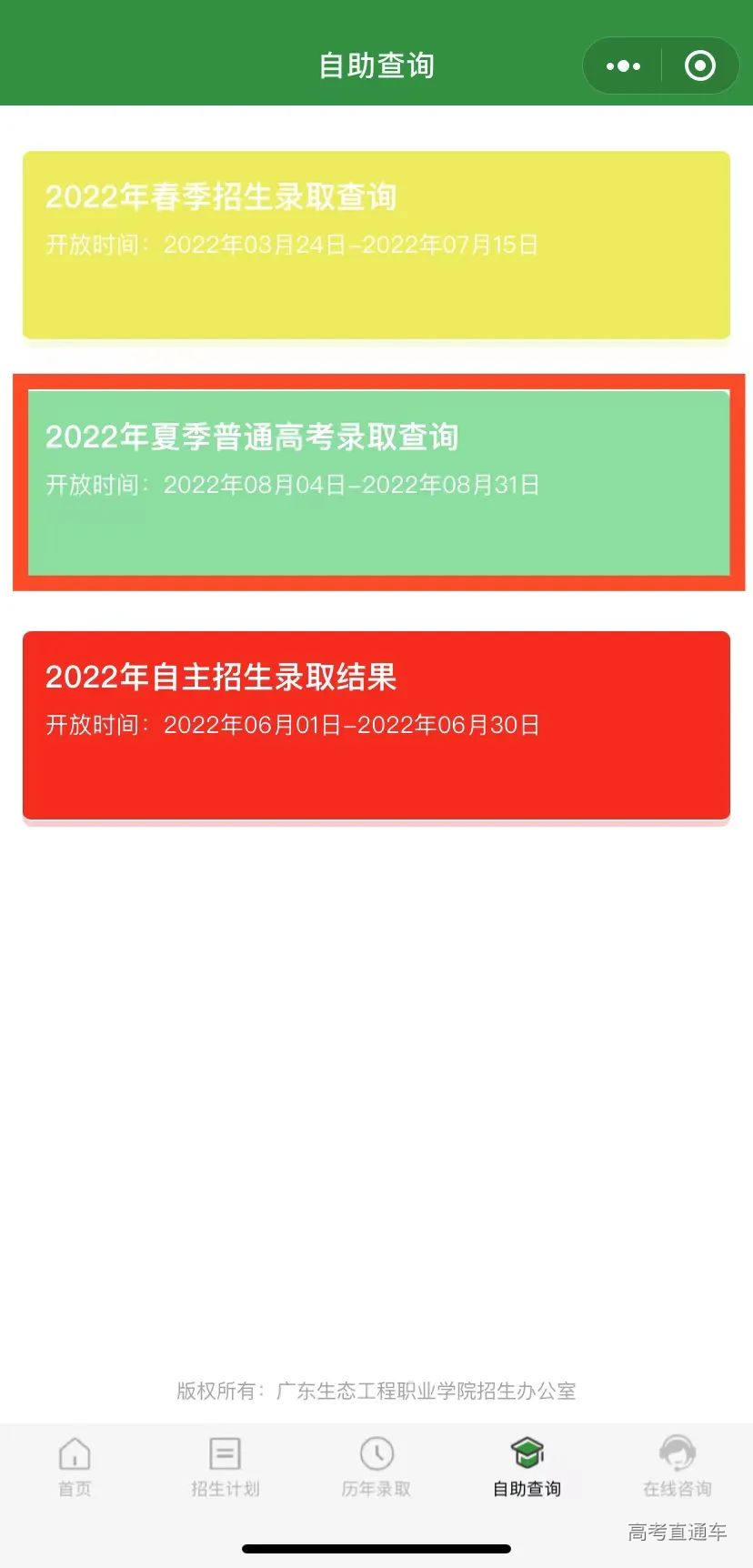This screenshot has height=1568, width=753.
Task: Select the highlighted red-bordered summer query card
Action: [376, 480]
